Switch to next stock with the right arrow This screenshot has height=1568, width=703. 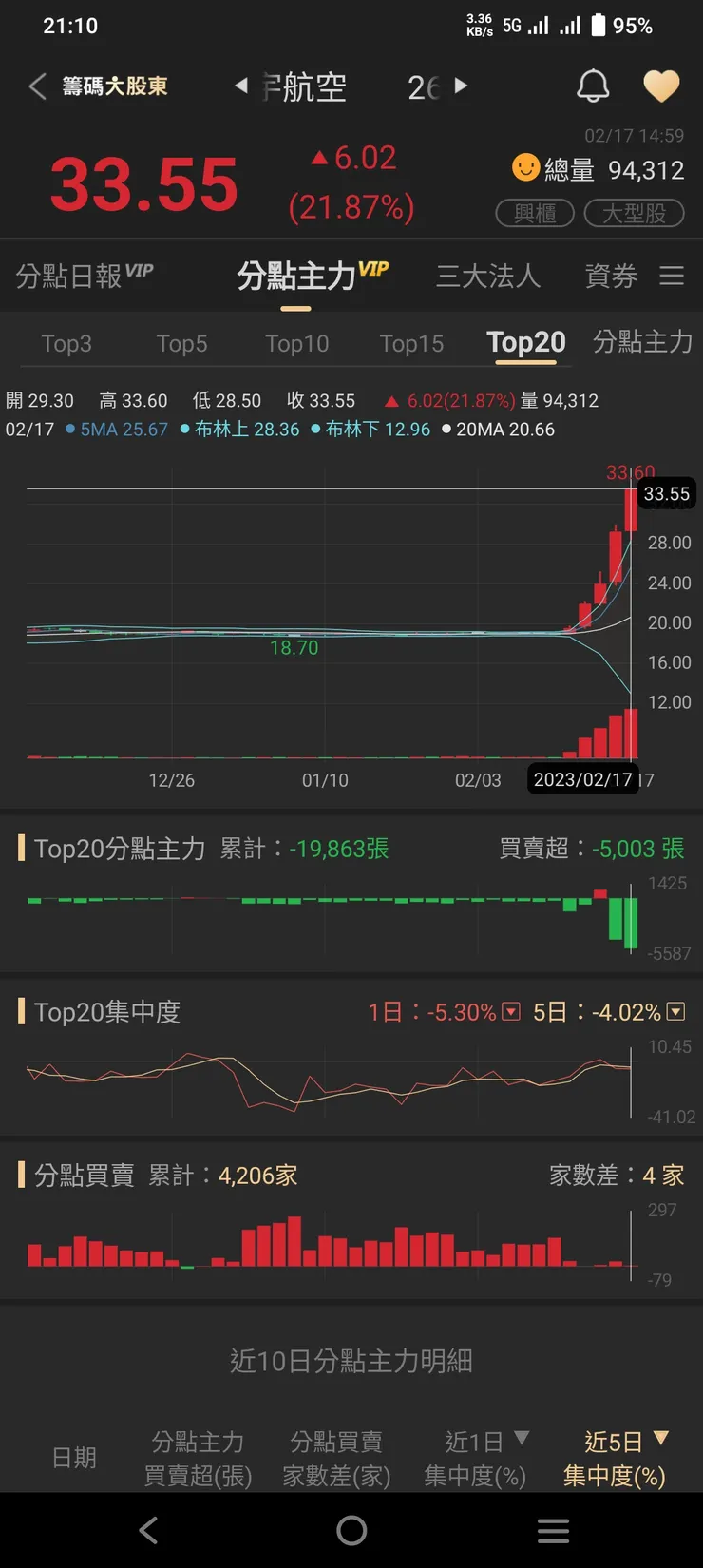(460, 86)
